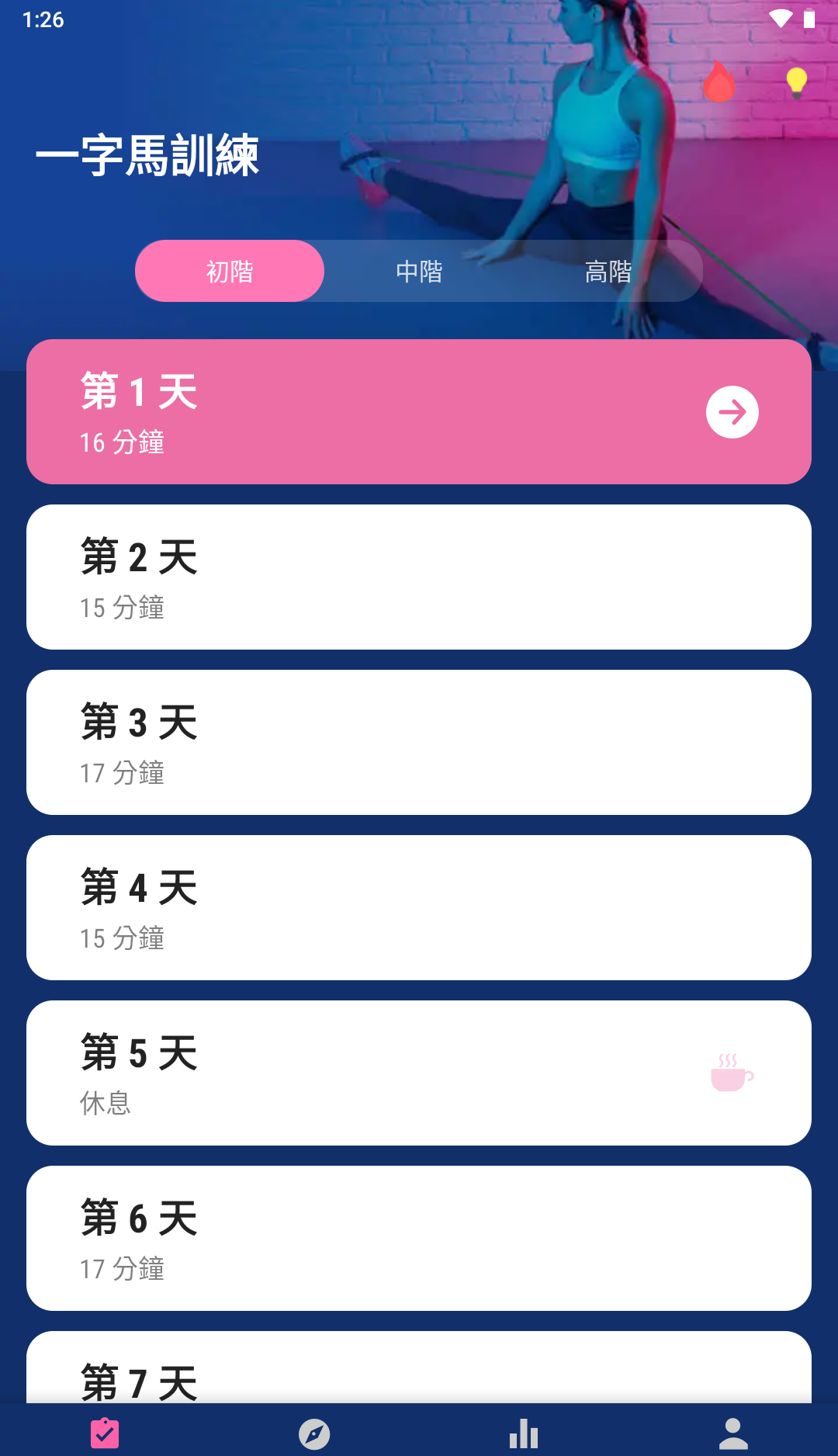The image size is (838, 1456).
Task: Switch to the 中階 level tab
Action: (419, 270)
